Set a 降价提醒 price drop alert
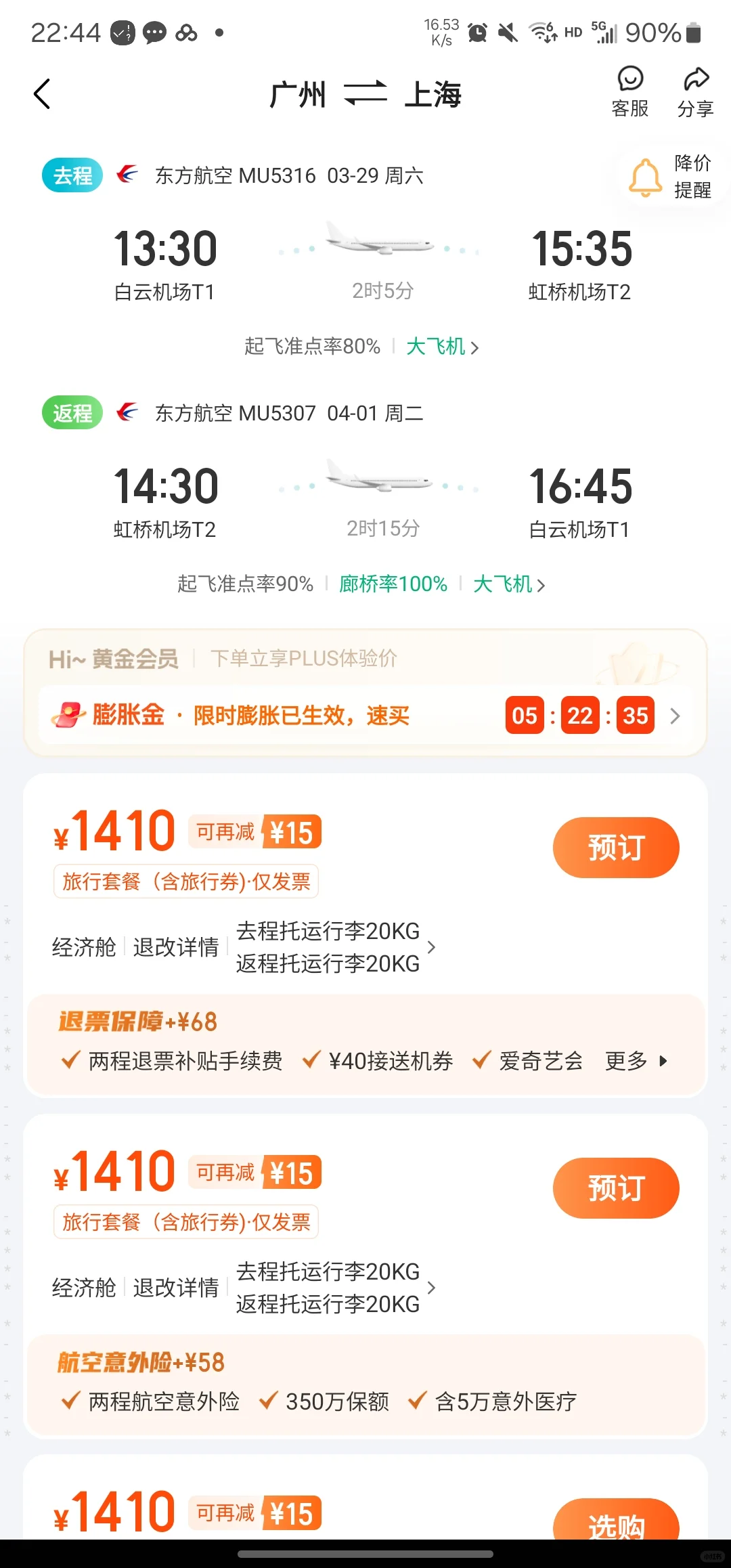Screen dimensions: 731x1568 [670, 177]
